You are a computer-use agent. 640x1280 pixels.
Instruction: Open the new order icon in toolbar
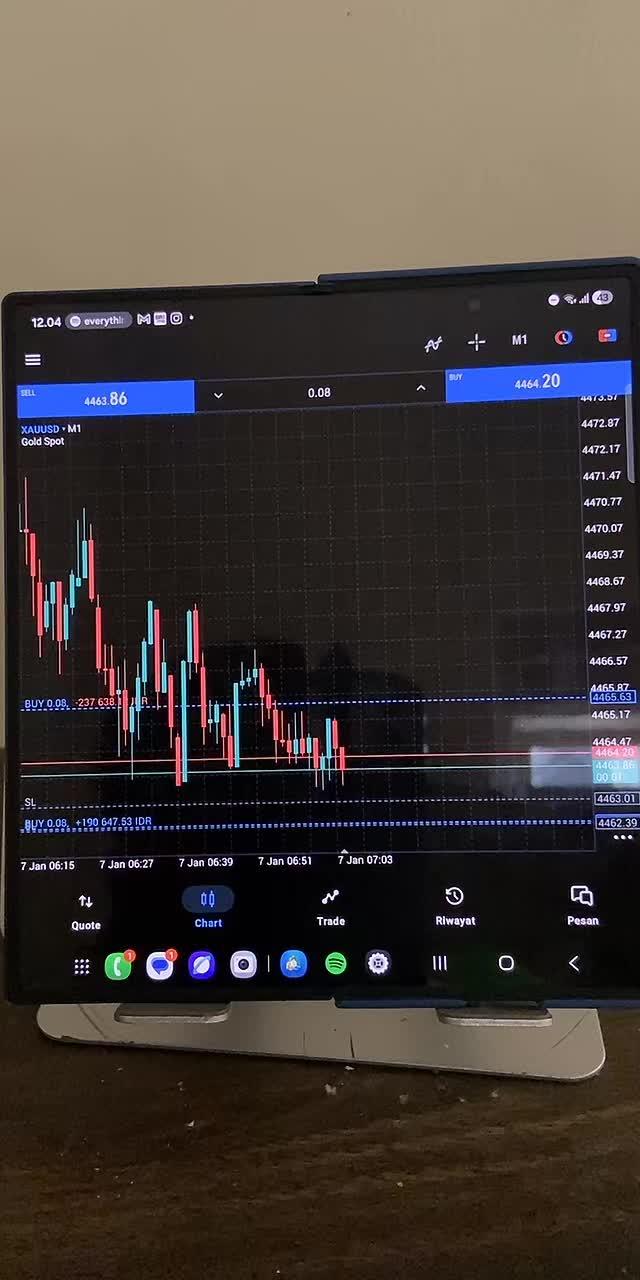click(x=606, y=336)
